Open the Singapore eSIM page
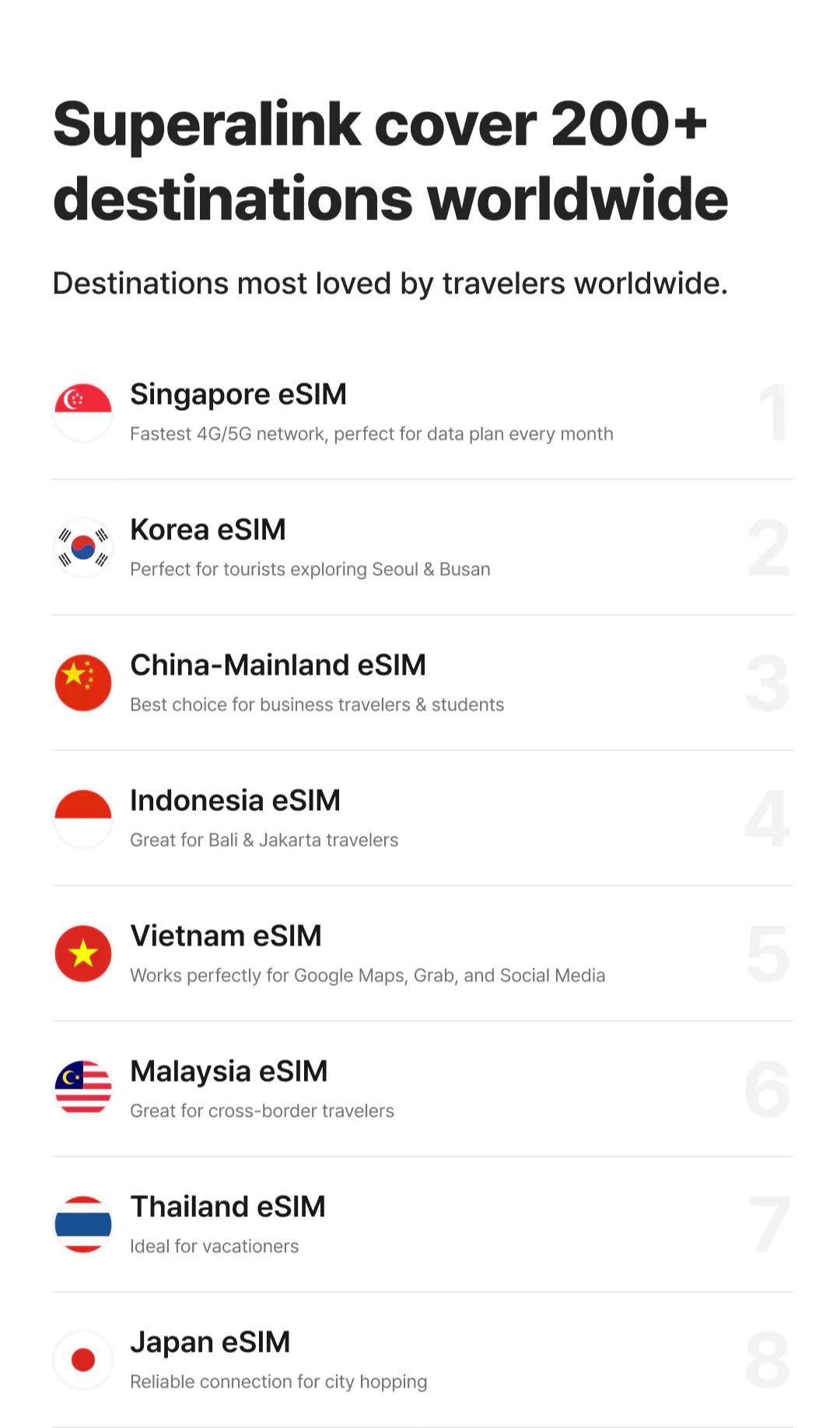This screenshot has height=1428, width=840. click(240, 395)
